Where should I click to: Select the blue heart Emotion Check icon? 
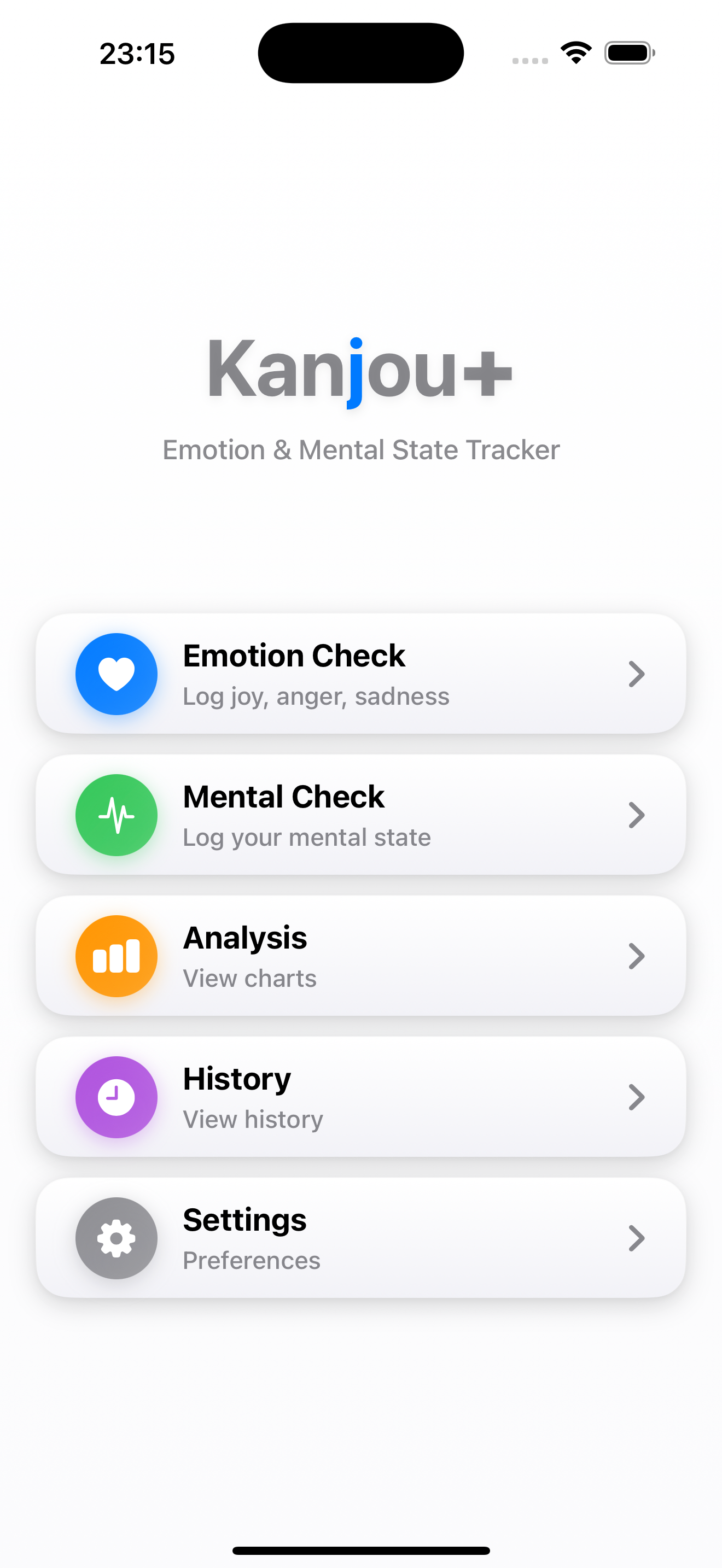click(x=117, y=674)
